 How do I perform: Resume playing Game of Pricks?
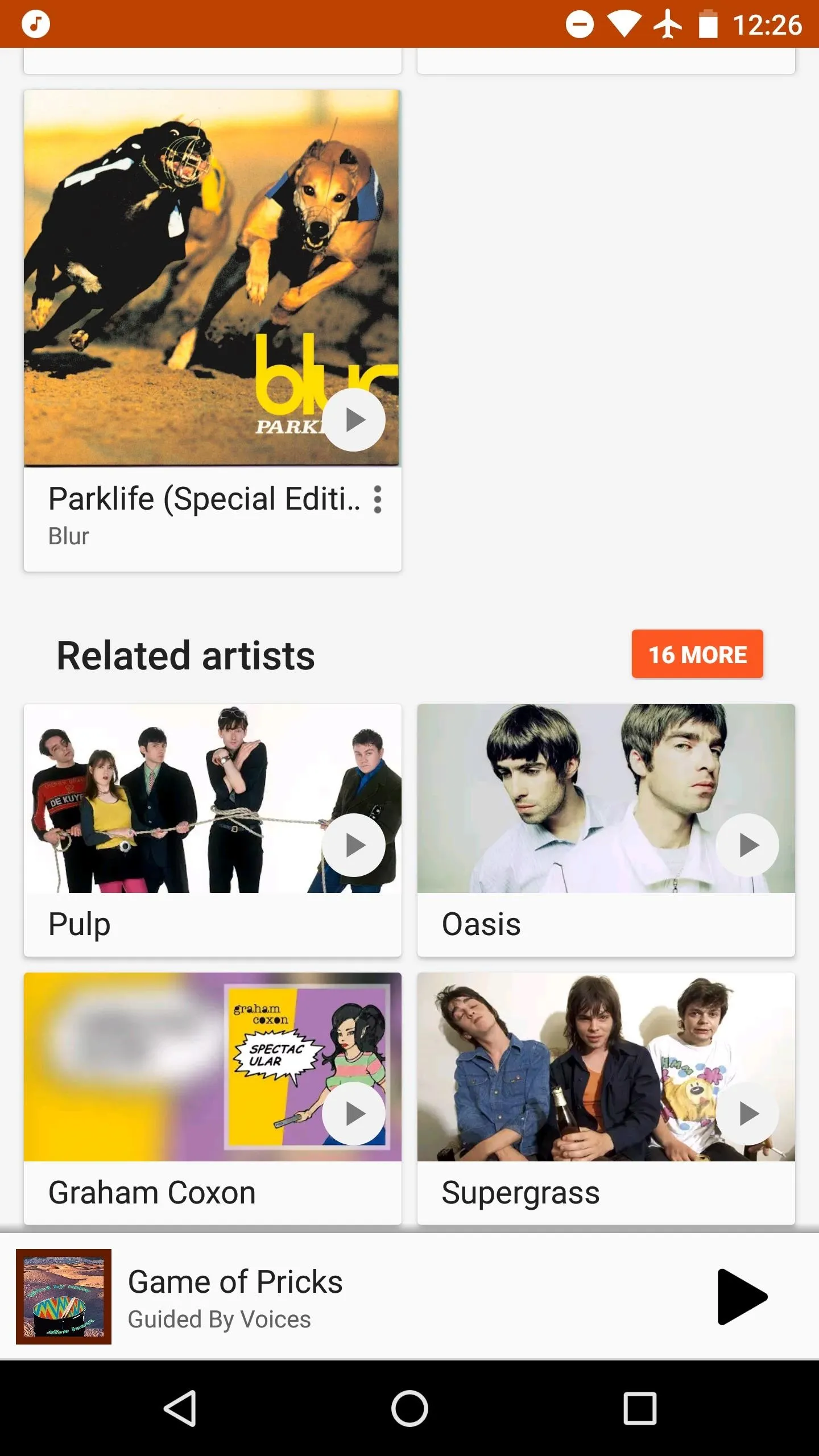[742, 1297]
